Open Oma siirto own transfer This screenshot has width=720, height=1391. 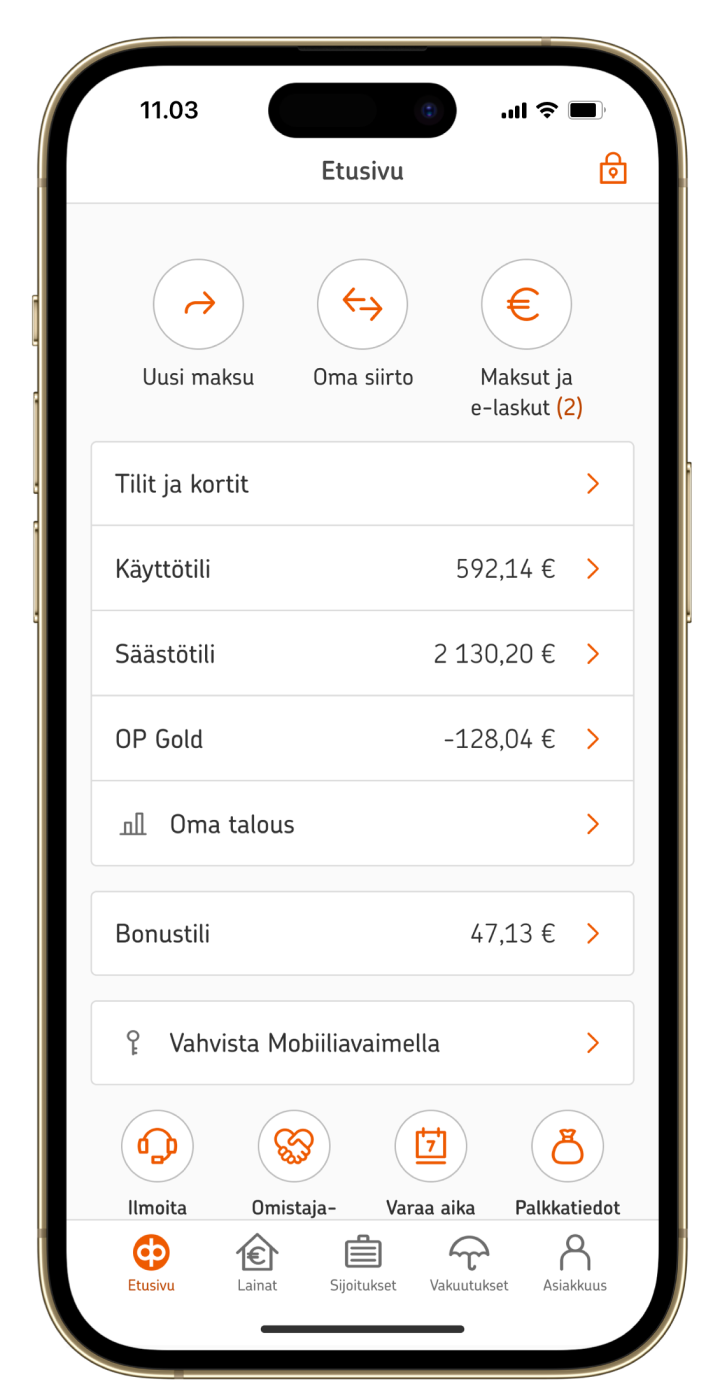tap(362, 304)
